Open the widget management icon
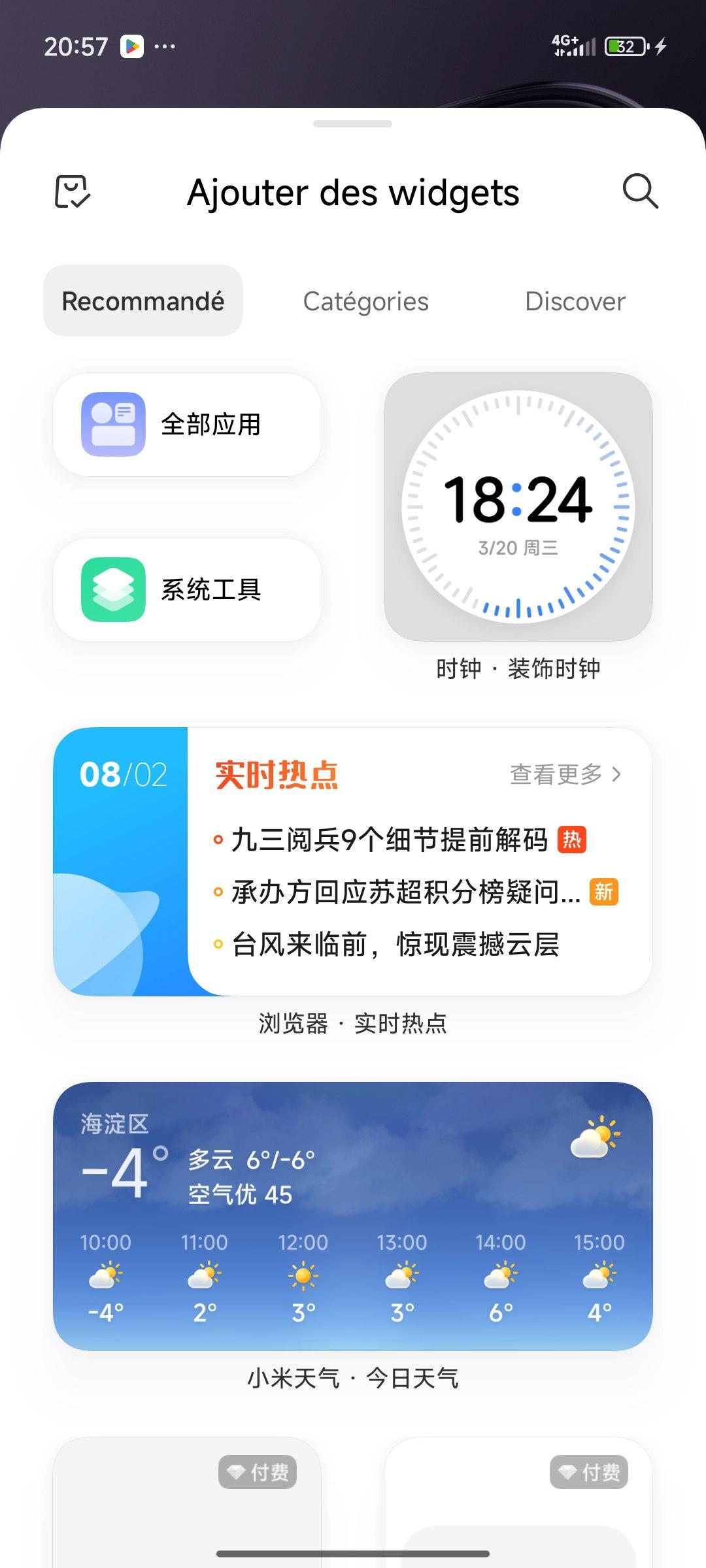The height and width of the screenshot is (1568, 706). pos(72,191)
